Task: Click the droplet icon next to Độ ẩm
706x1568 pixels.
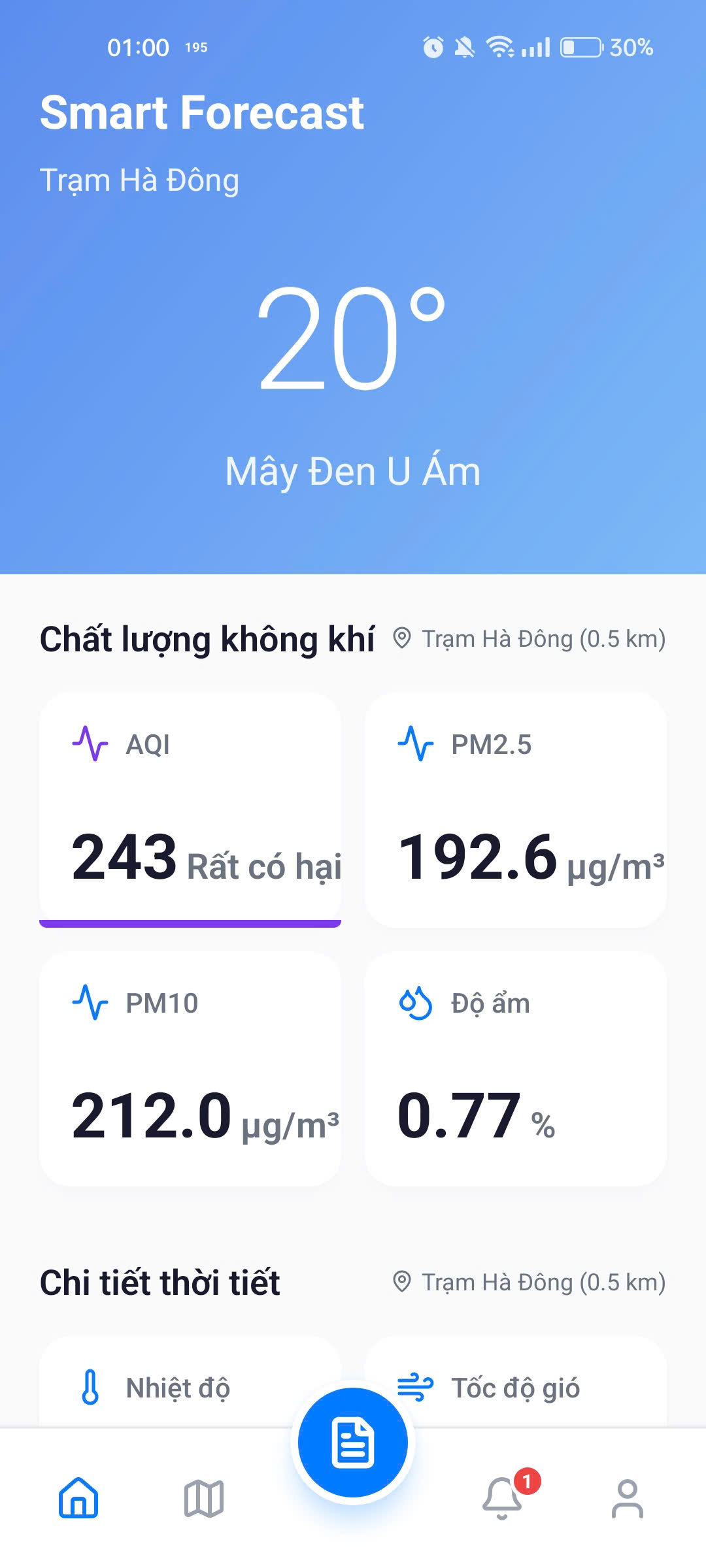Action: tap(416, 1004)
